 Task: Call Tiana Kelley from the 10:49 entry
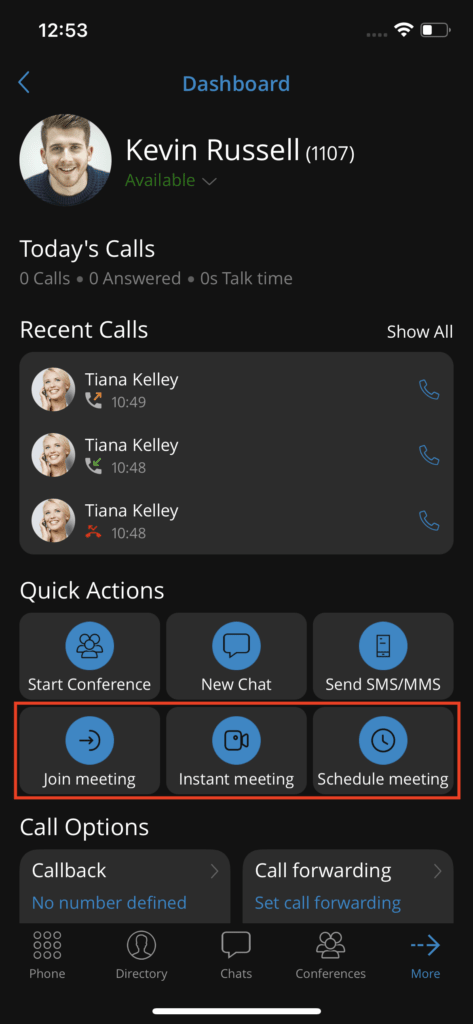click(429, 390)
